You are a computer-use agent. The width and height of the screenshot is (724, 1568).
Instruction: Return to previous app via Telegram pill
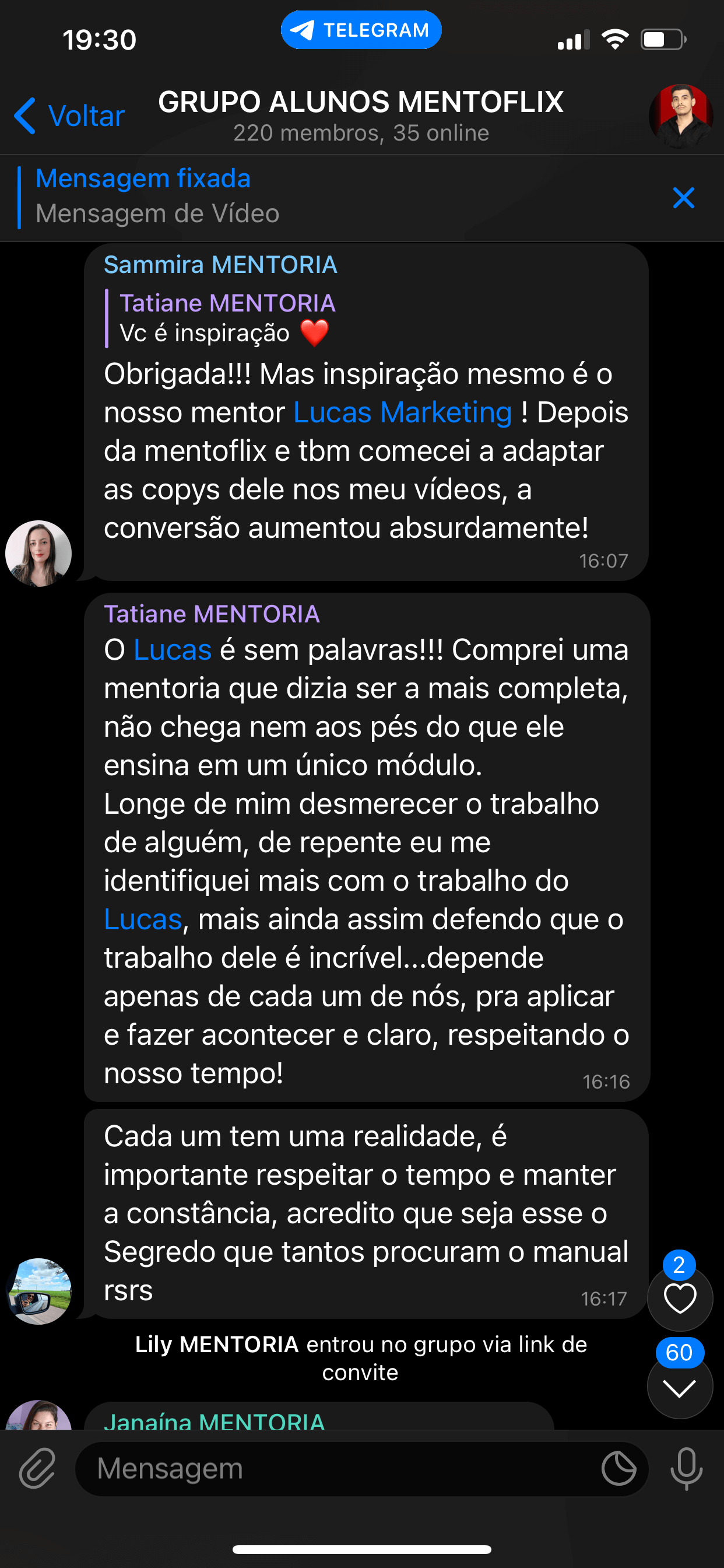click(361, 30)
